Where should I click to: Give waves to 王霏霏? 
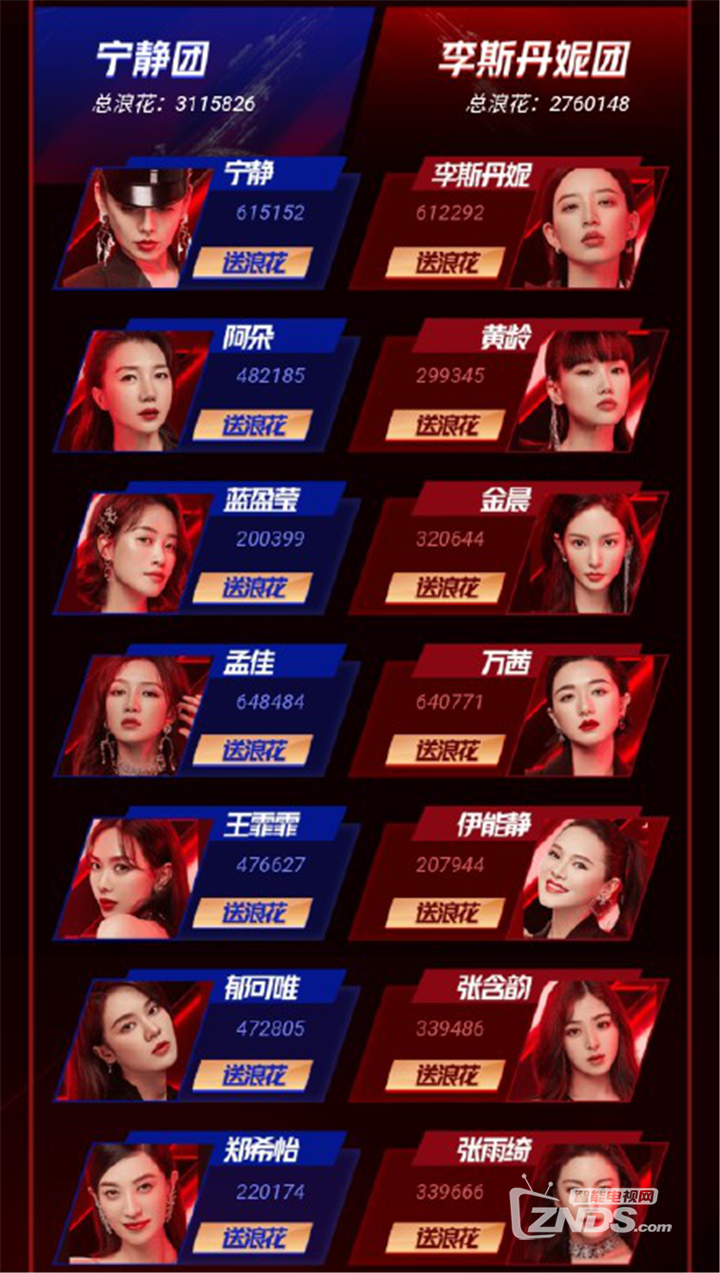tap(253, 913)
